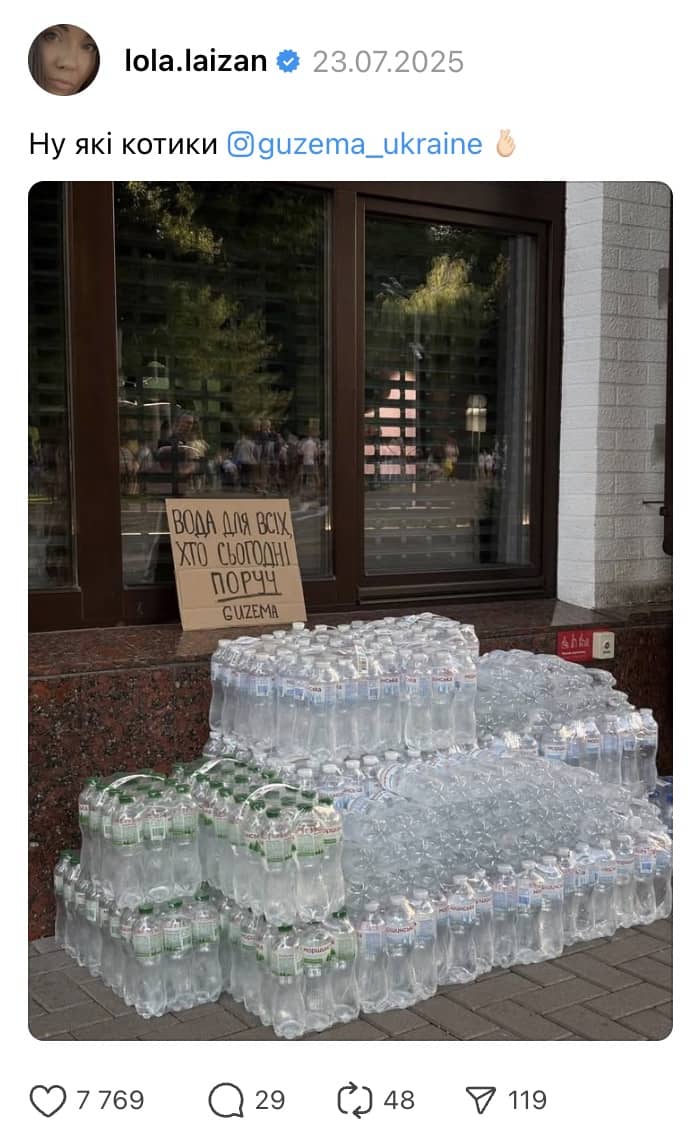The width and height of the screenshot is (700, 1136).
Task: Like lola.laizan's post
Action: [x=47, y=1101]
